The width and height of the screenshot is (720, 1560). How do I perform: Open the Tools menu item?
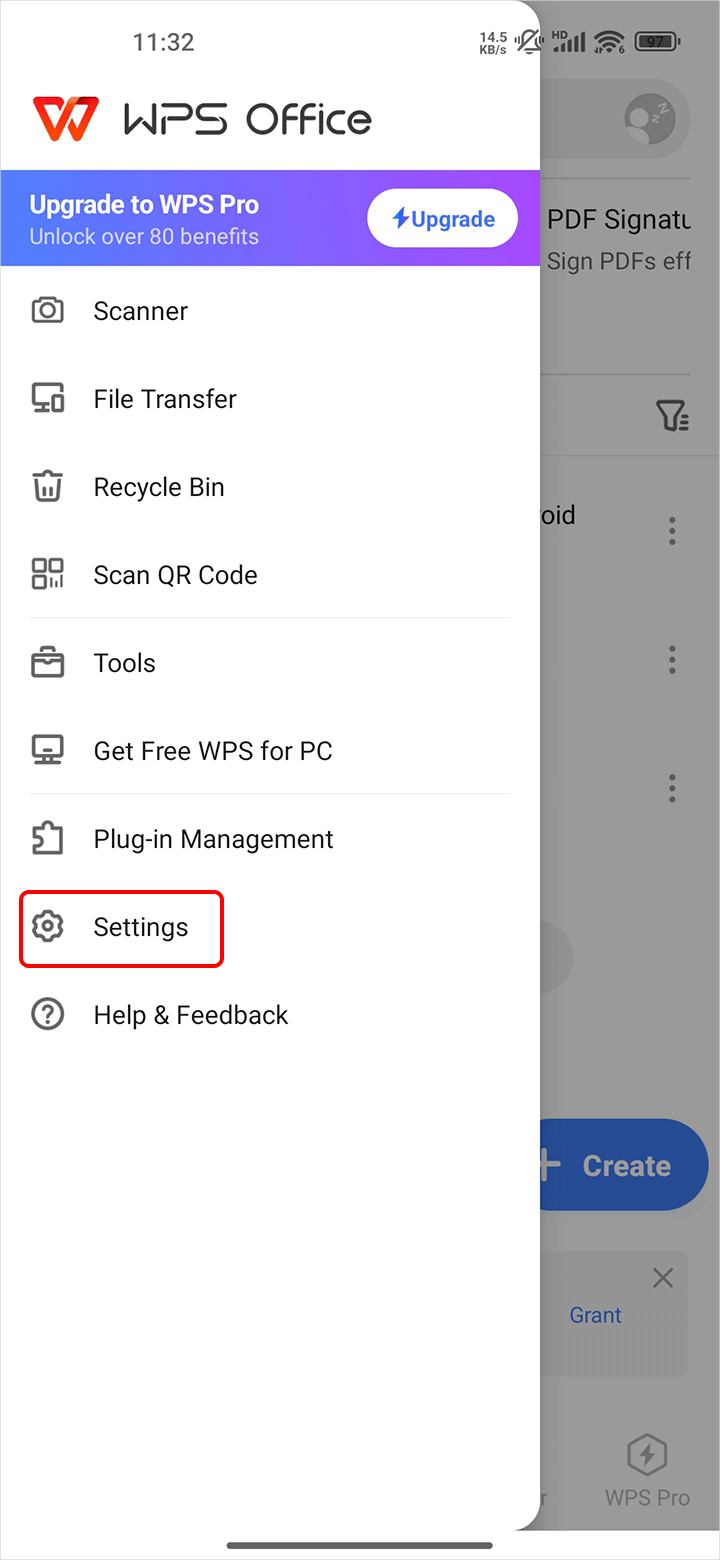pyautogui.click(x=124, y=663)
